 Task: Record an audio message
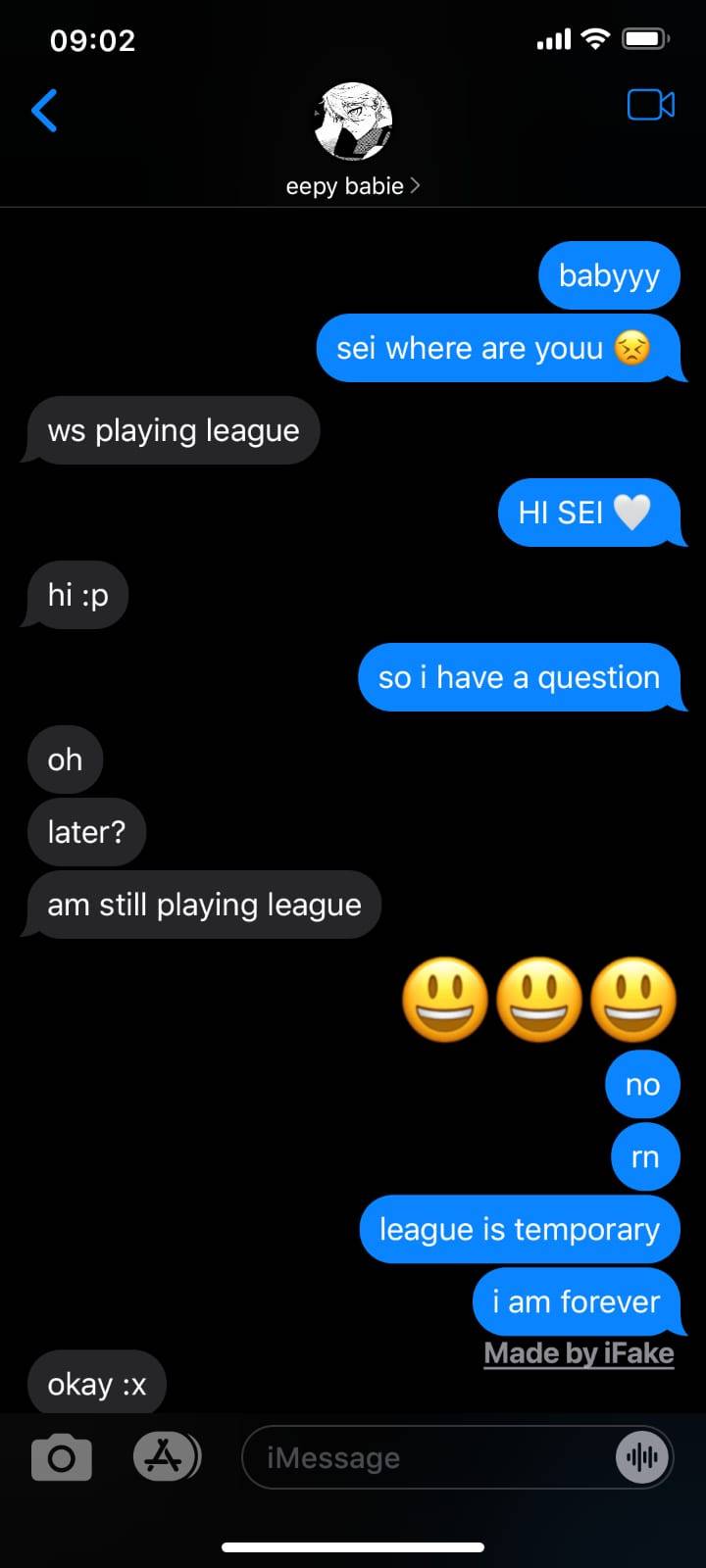coord(642,1457)
